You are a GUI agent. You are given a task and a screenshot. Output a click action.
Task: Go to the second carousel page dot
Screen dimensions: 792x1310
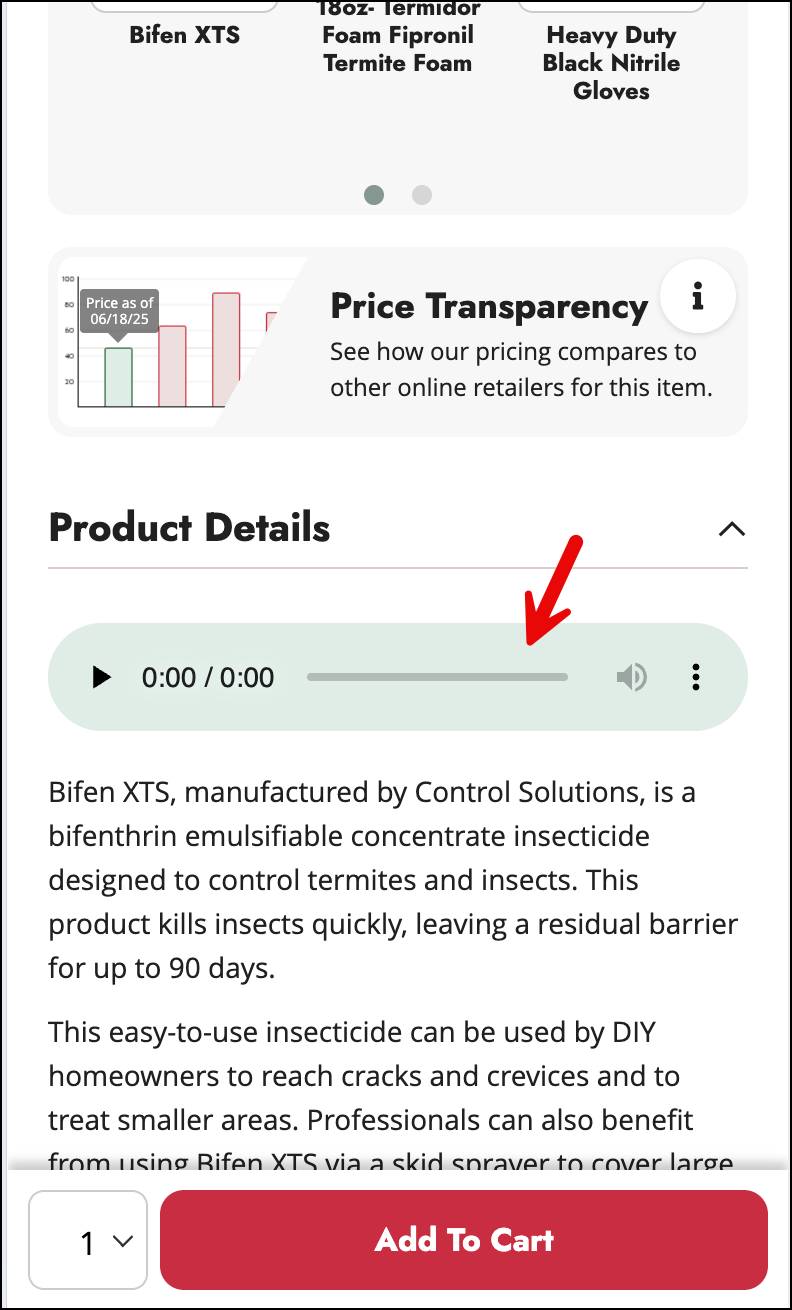click(422, 195)
